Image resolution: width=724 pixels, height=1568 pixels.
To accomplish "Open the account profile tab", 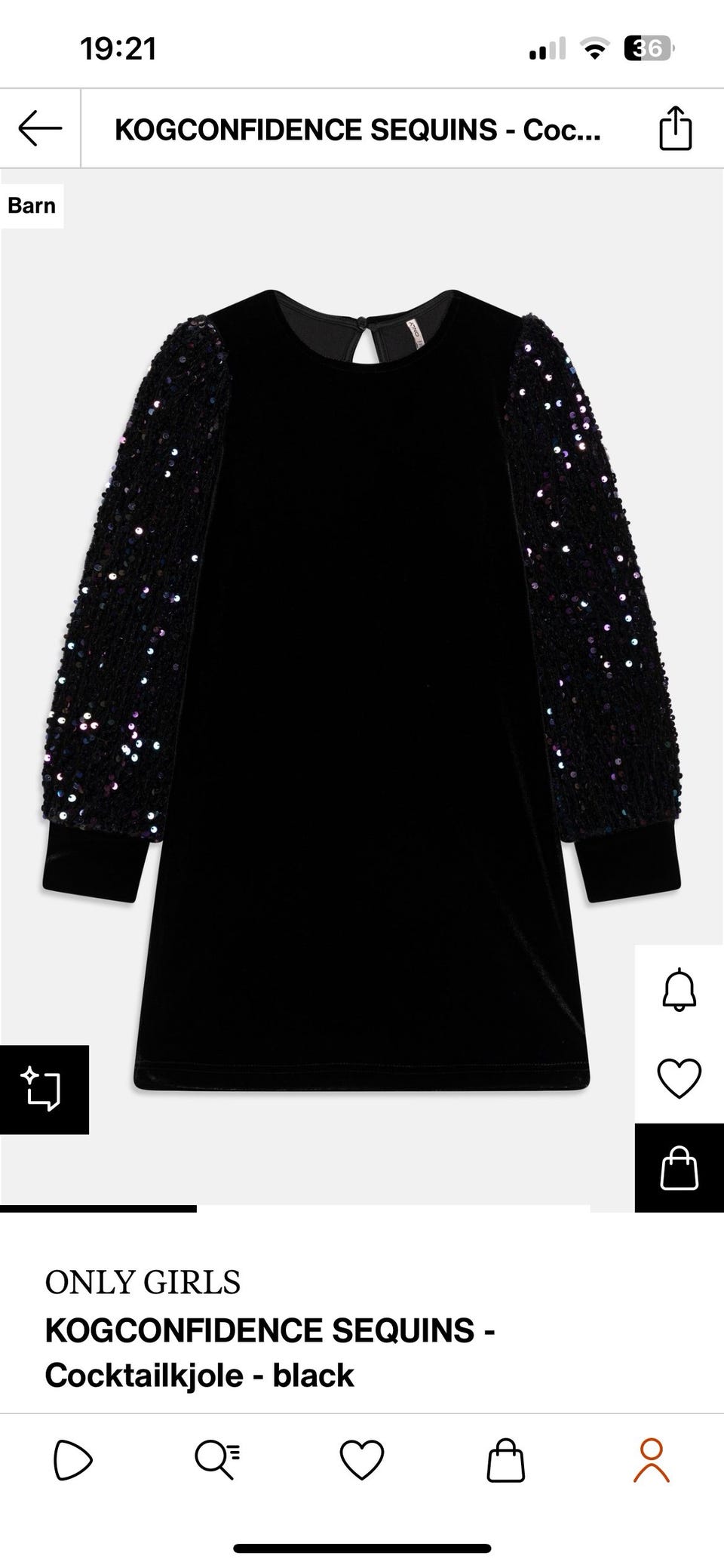I will point(652,1459).
